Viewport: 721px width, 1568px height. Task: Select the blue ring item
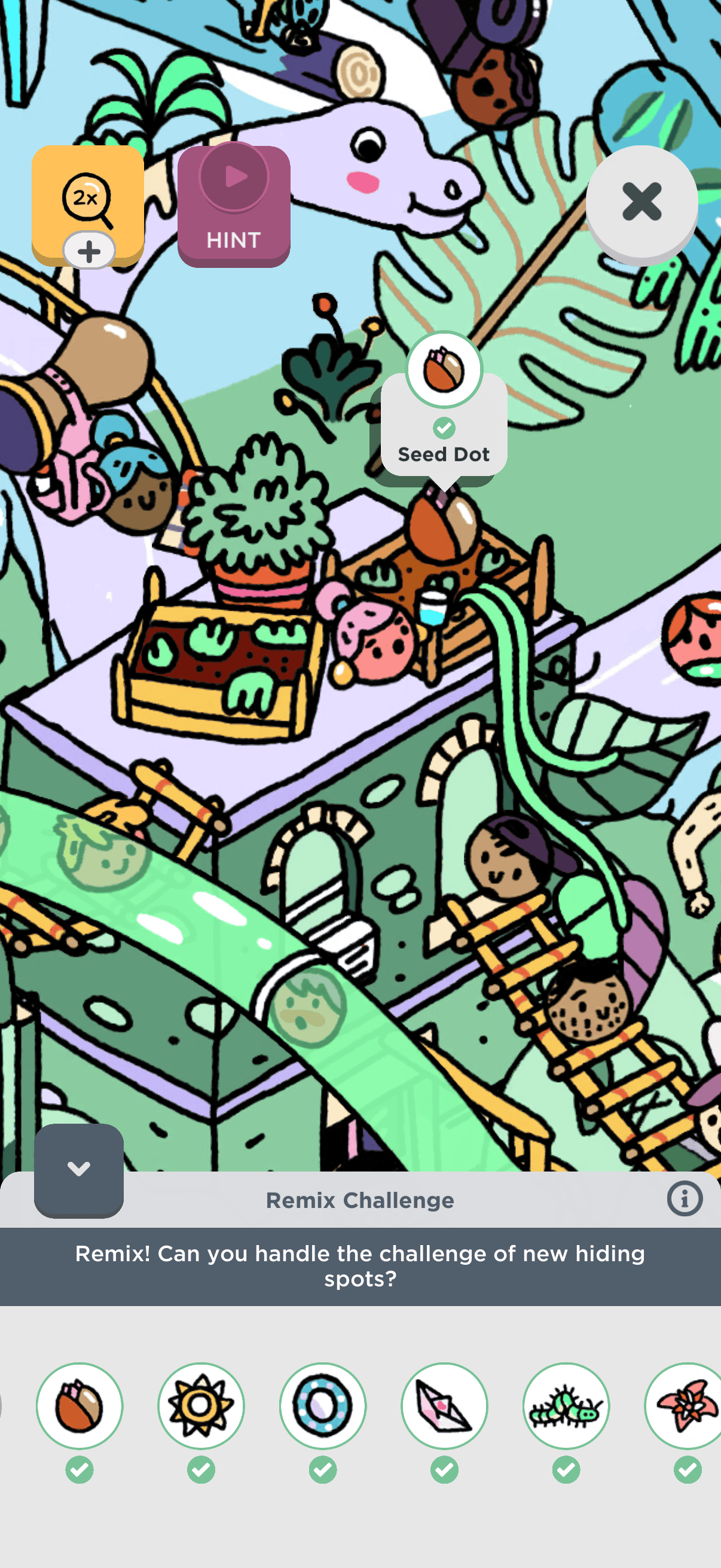tap(323, 1405)
